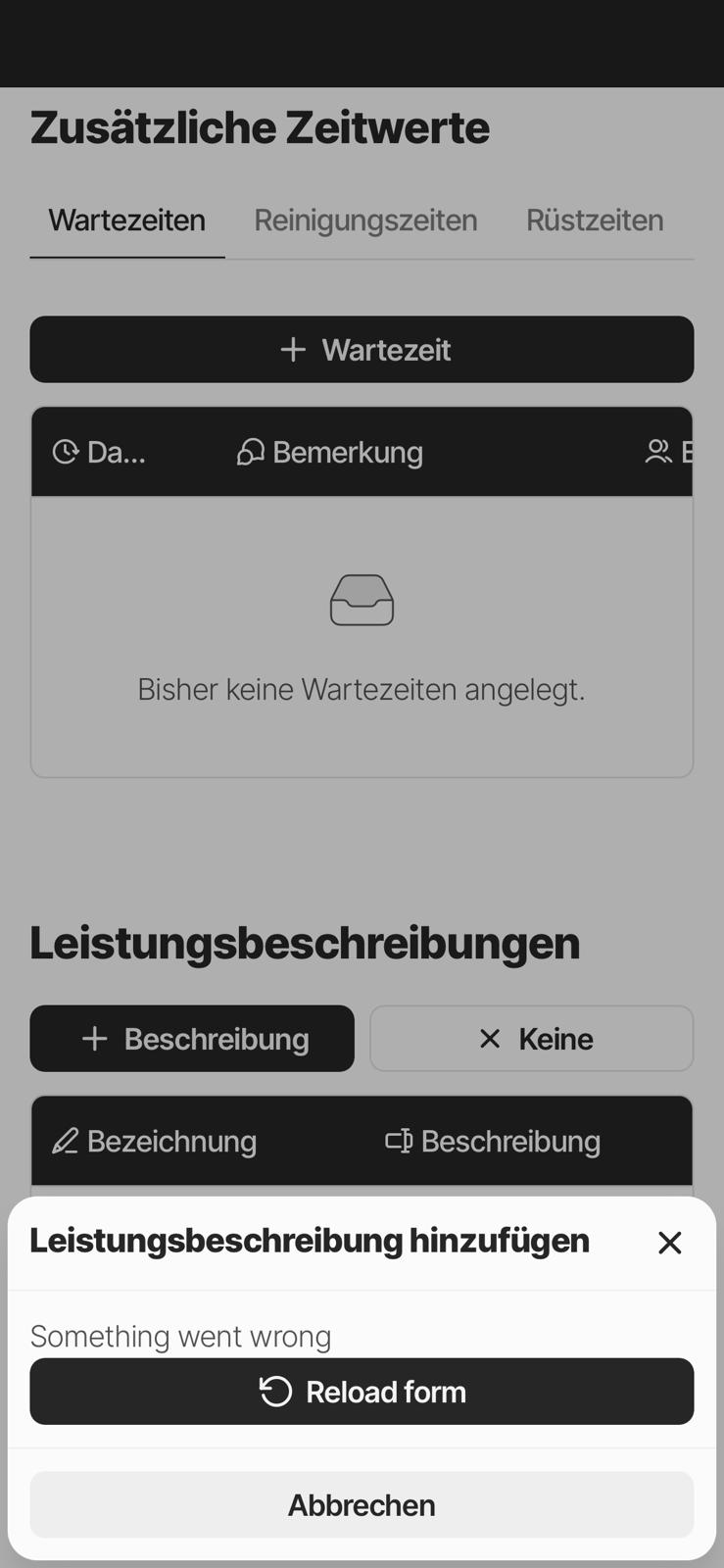Open the Rüstzeiten tab
The width and height of the screenshot is (724, 1568).
[x=594, y=220]
